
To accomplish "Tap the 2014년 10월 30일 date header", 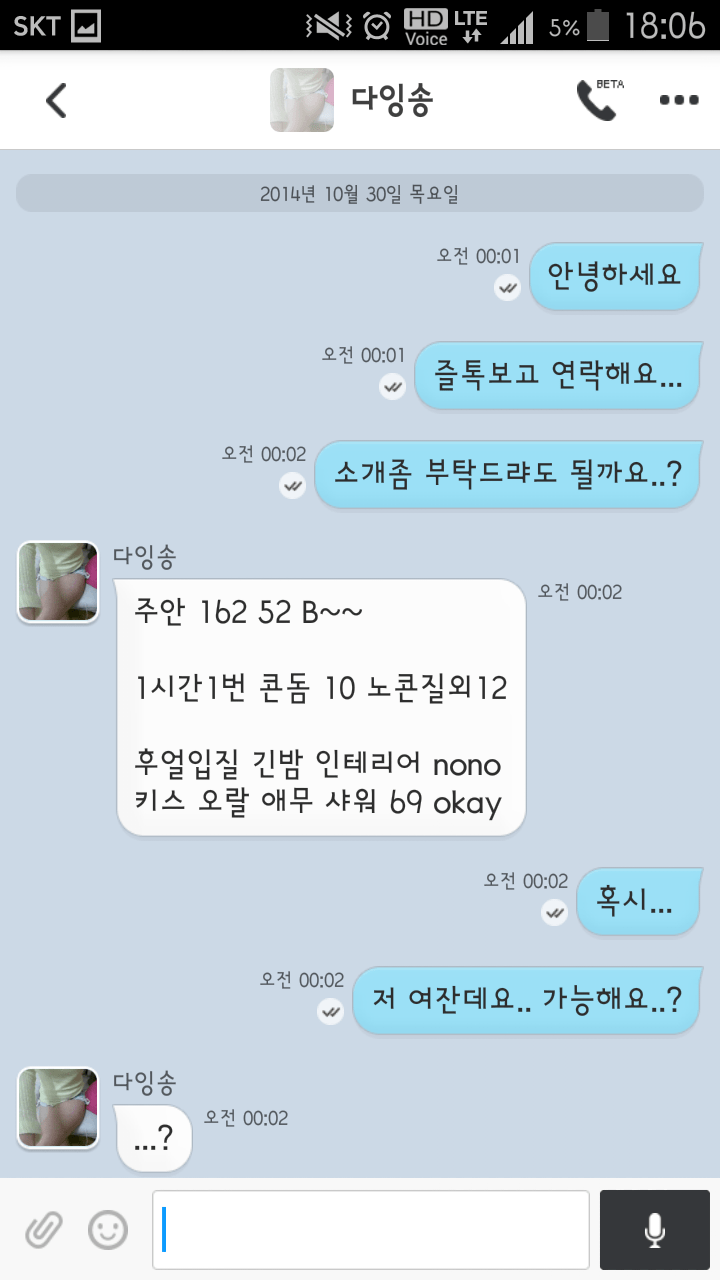I will tap(360, 194).
